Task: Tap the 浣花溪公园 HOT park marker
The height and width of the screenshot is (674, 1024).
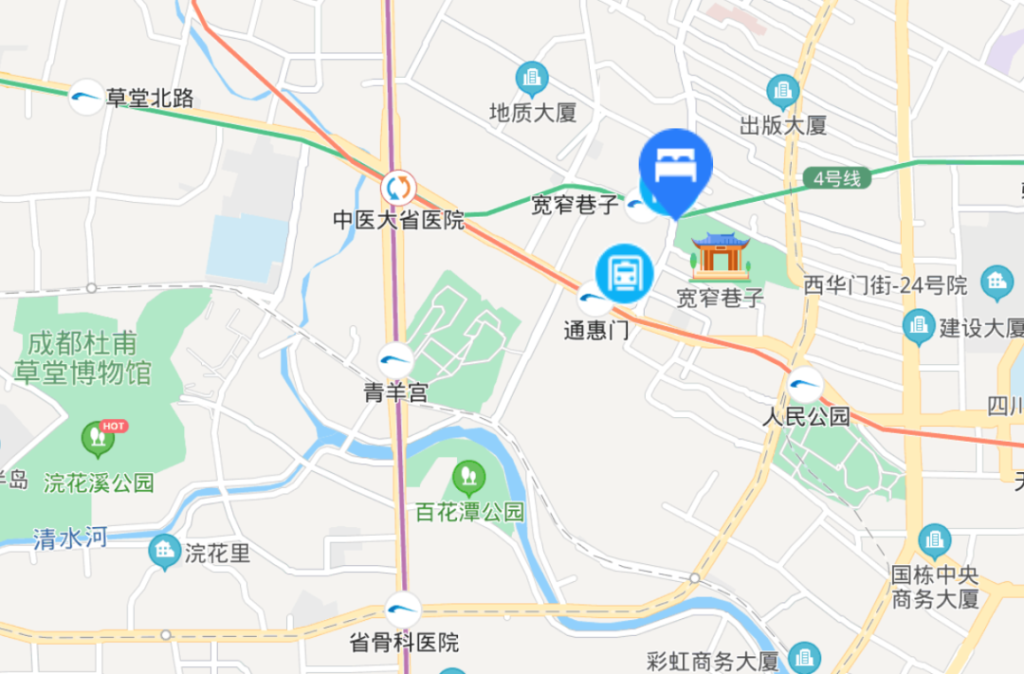Action: [x=98, y=437]
